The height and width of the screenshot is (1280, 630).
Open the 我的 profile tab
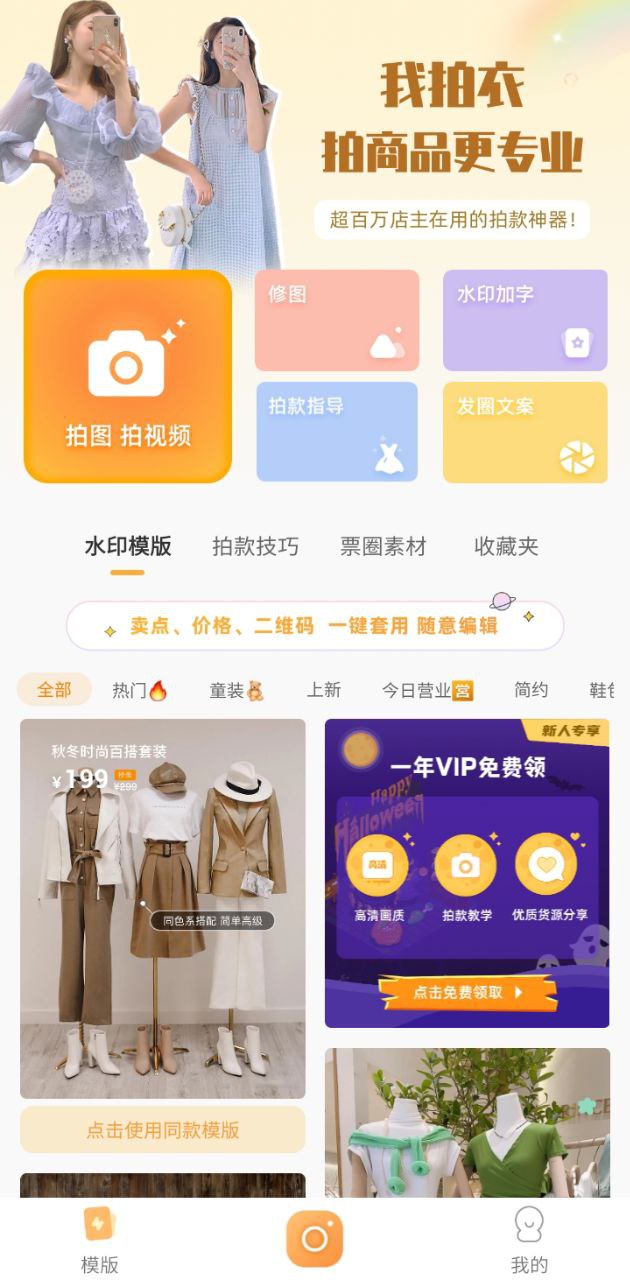point(529,1241)
